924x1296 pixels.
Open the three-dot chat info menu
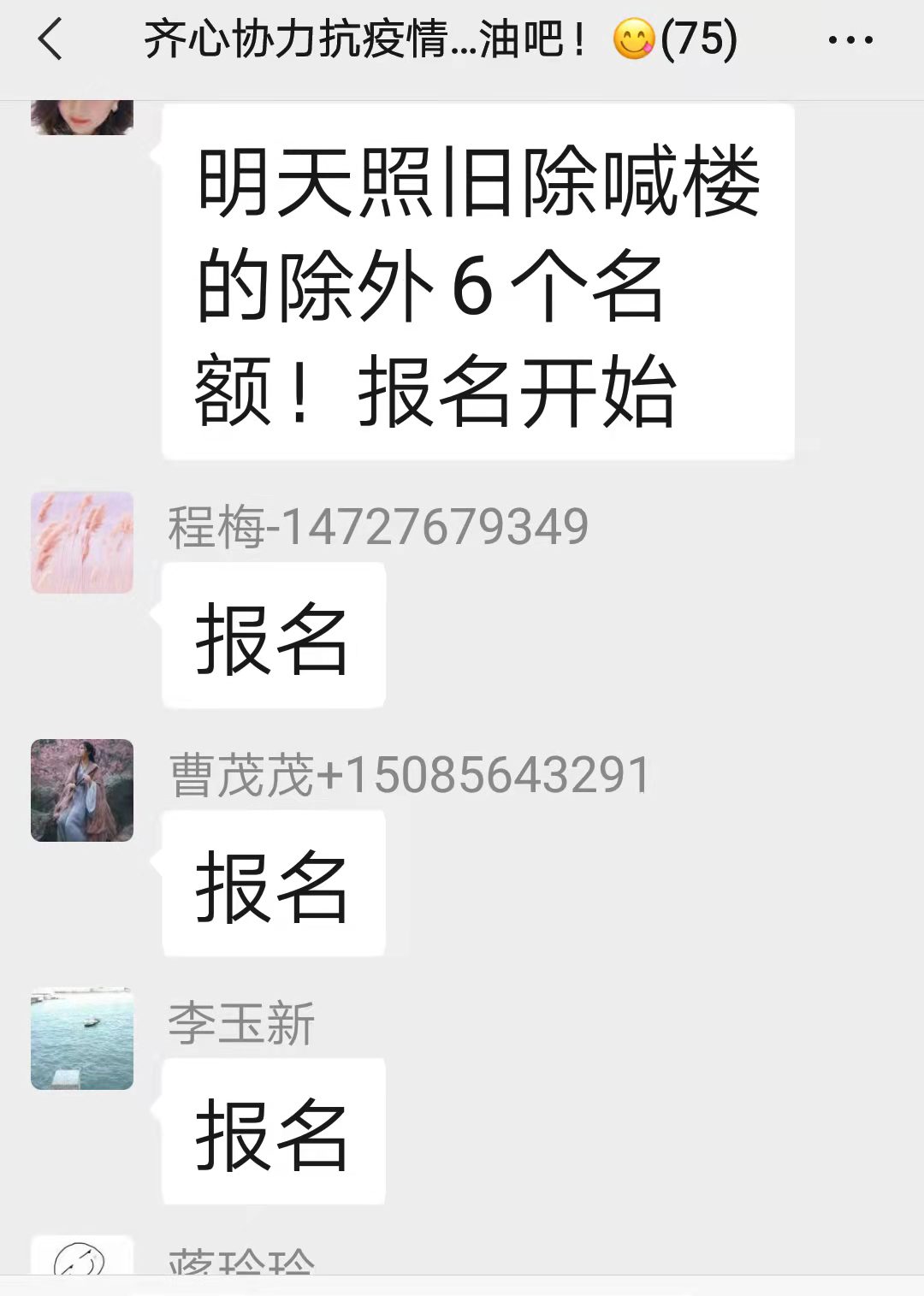pos(850,40)
